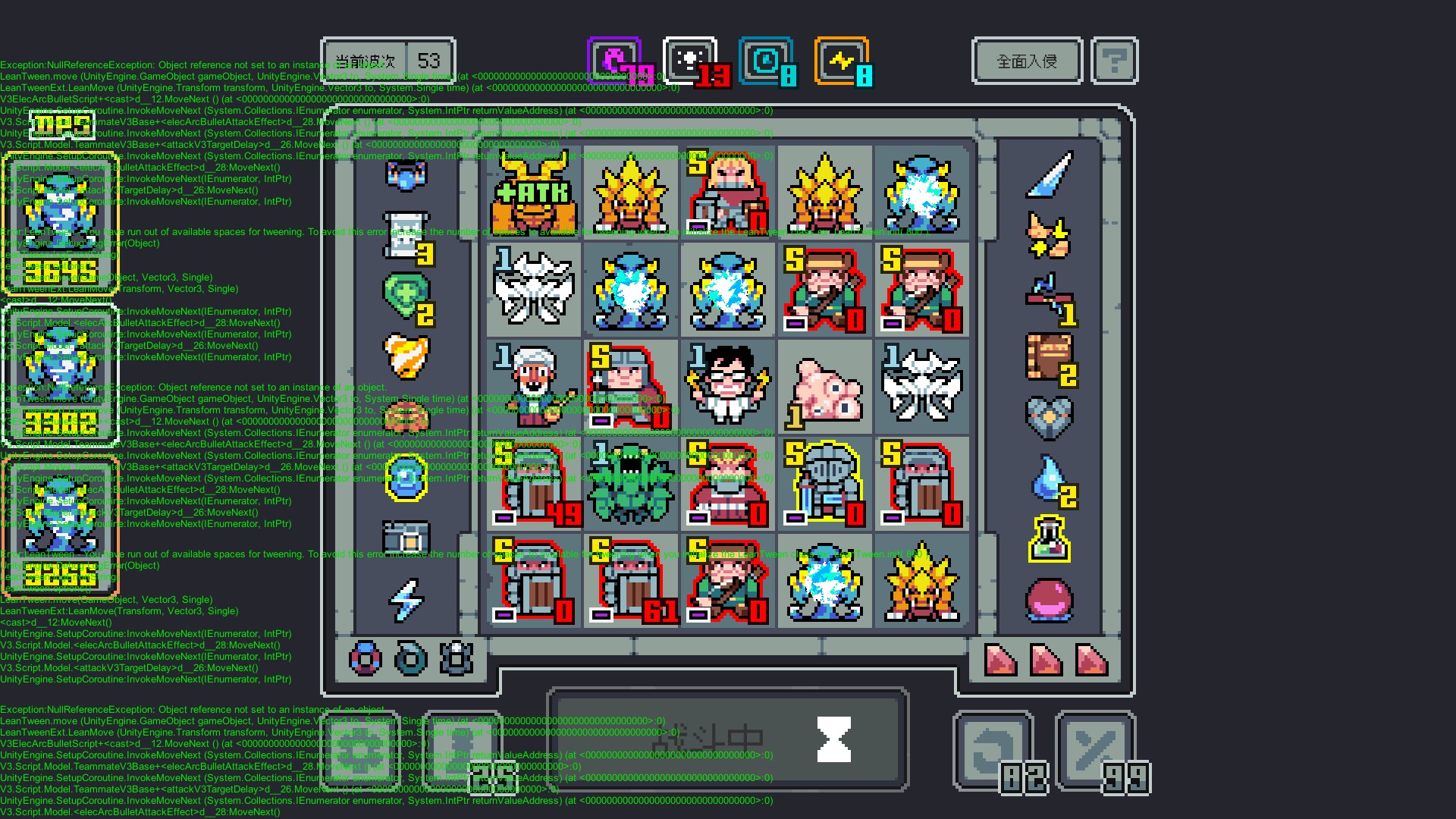
Task: Select the +ATK golden unit tile
Action: 535,193
